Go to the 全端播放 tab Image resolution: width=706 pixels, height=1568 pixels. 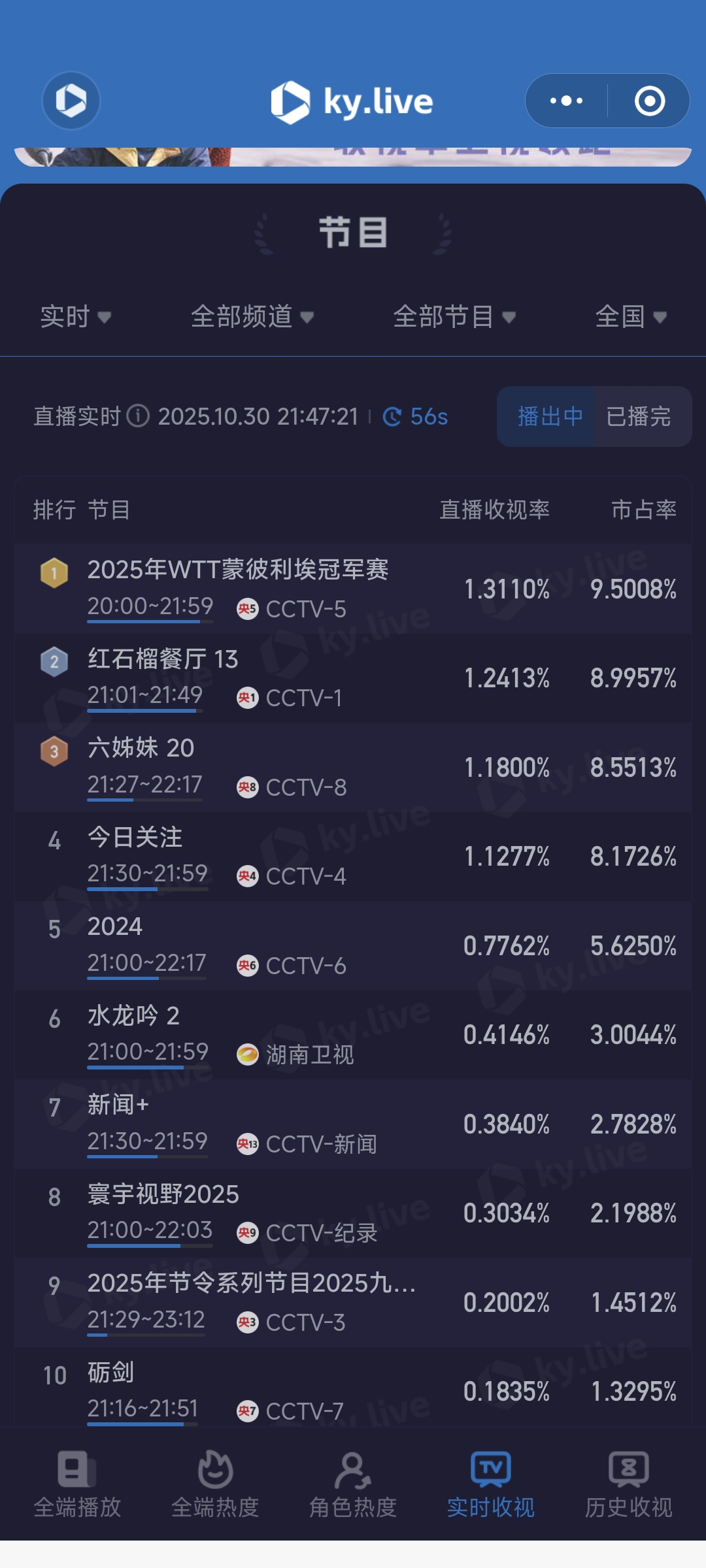77,1484
